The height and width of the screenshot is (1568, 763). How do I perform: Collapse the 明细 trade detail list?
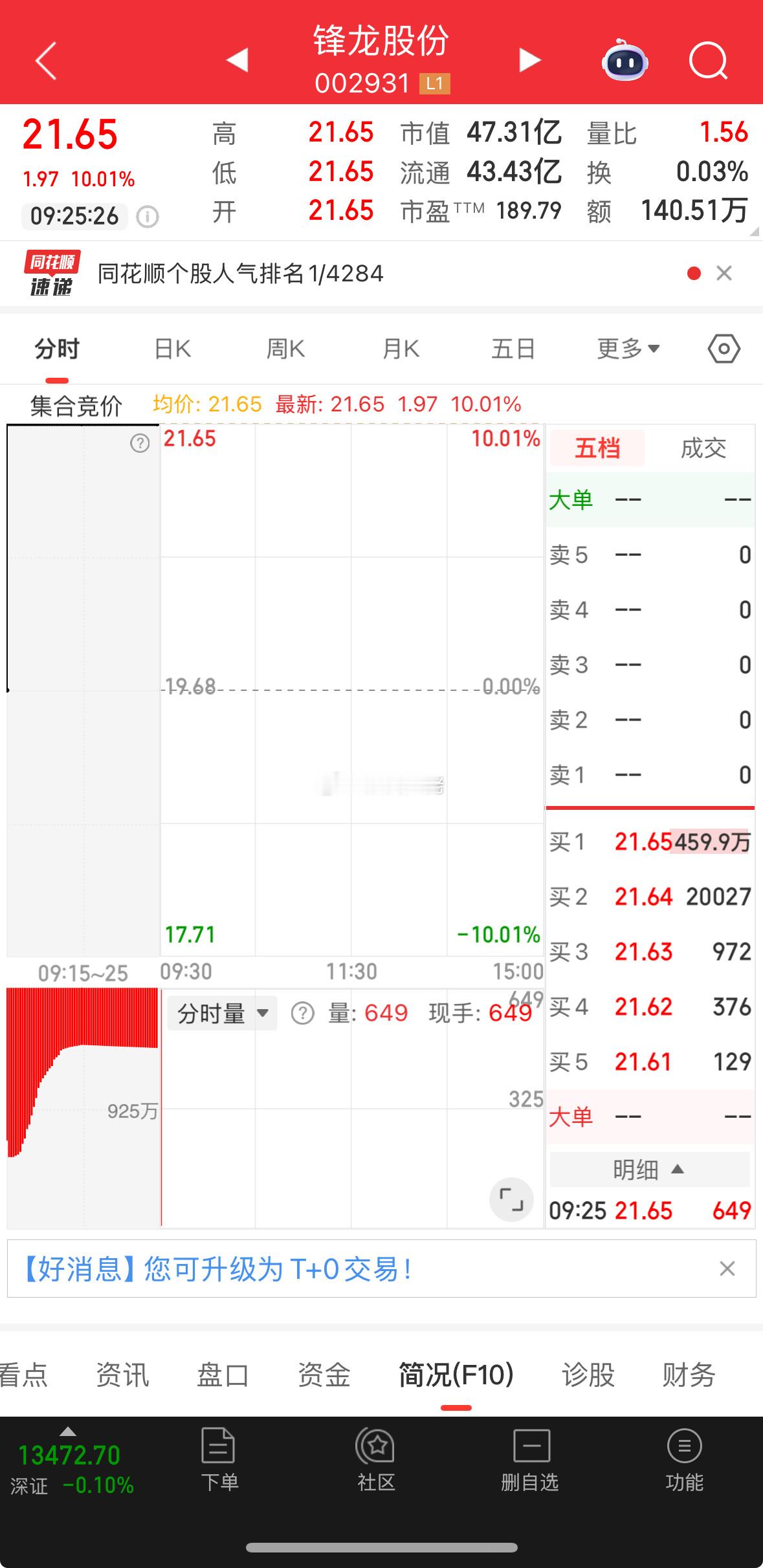[x=649, y=1170]
